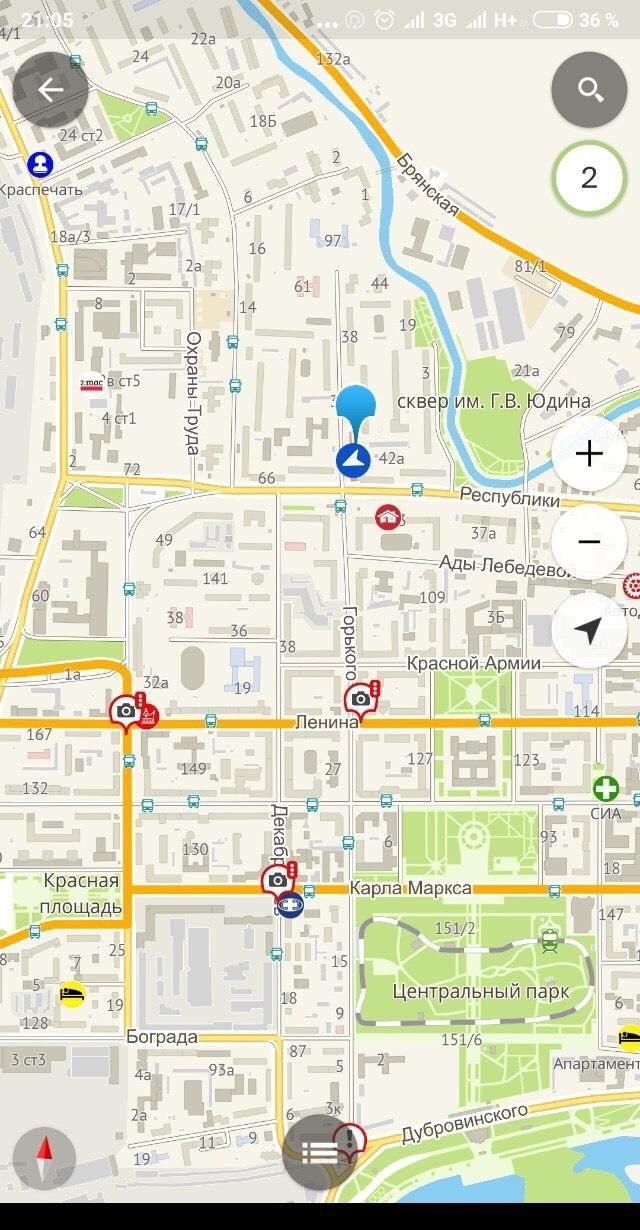The width and height of the screenshot is (640, 1230).
Task: Tap the camera marker on Карла Маркса
Action: click(x=276, y=880)
